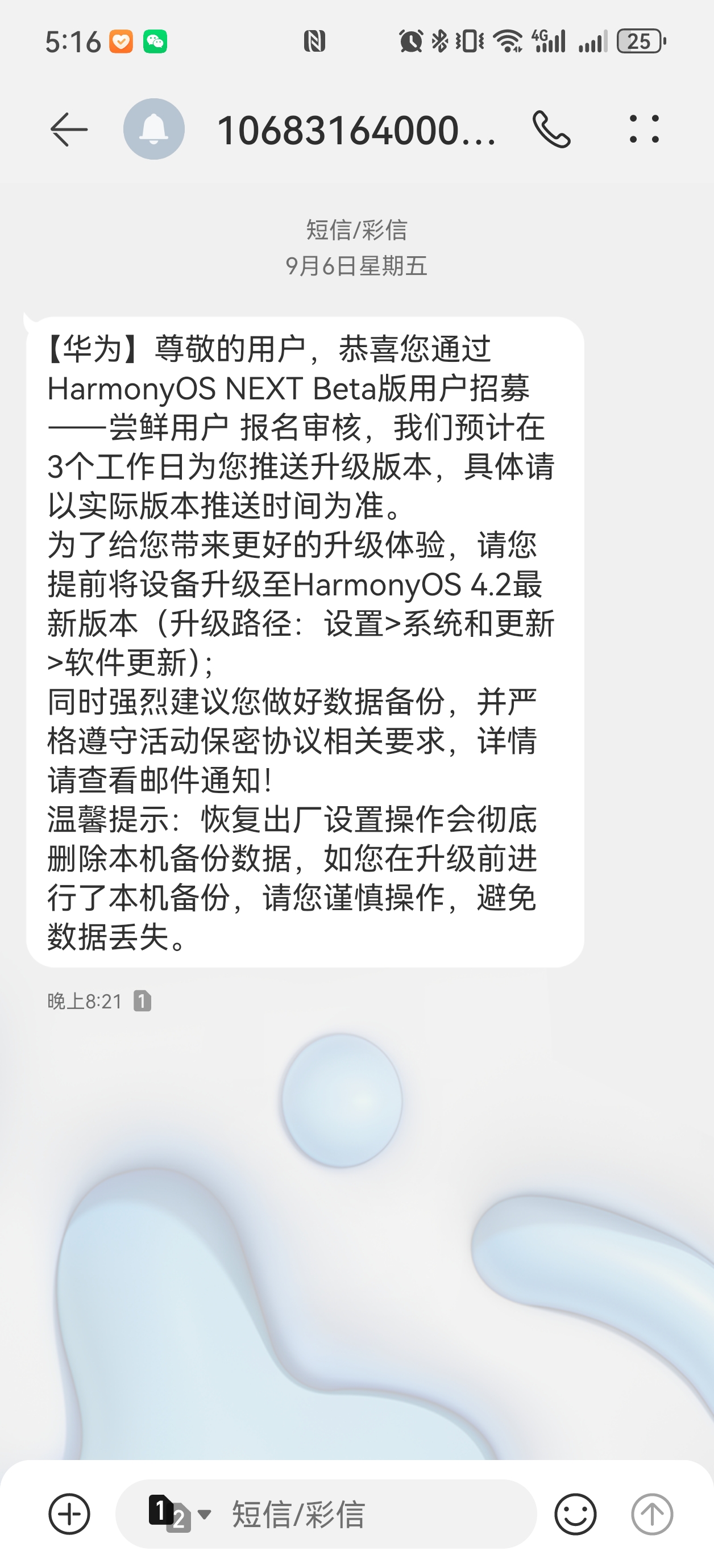Open the attachment plus button
Image resolution: width=714 pixels, height=1568 pixels.
tap(69, 1514)
